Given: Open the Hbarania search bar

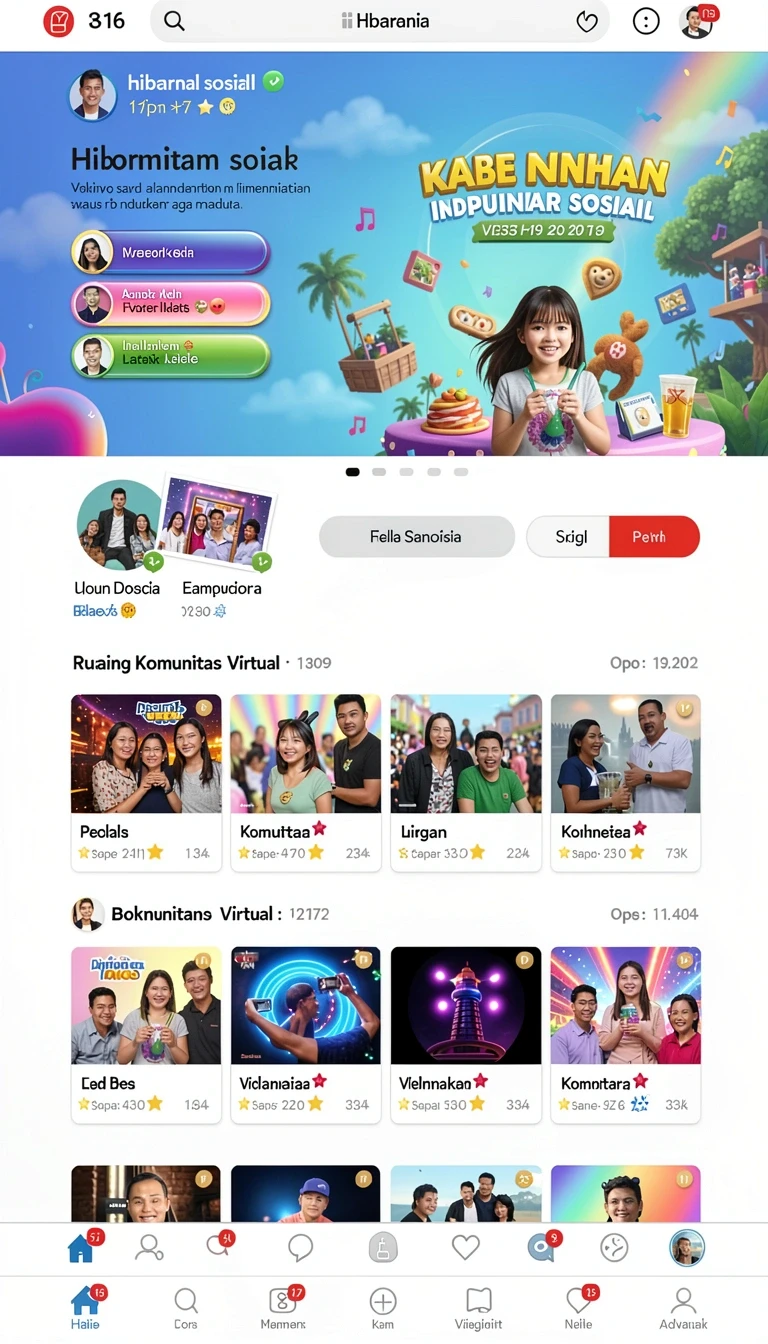Looking at the screenshot, I should click(x=380, y=21).
